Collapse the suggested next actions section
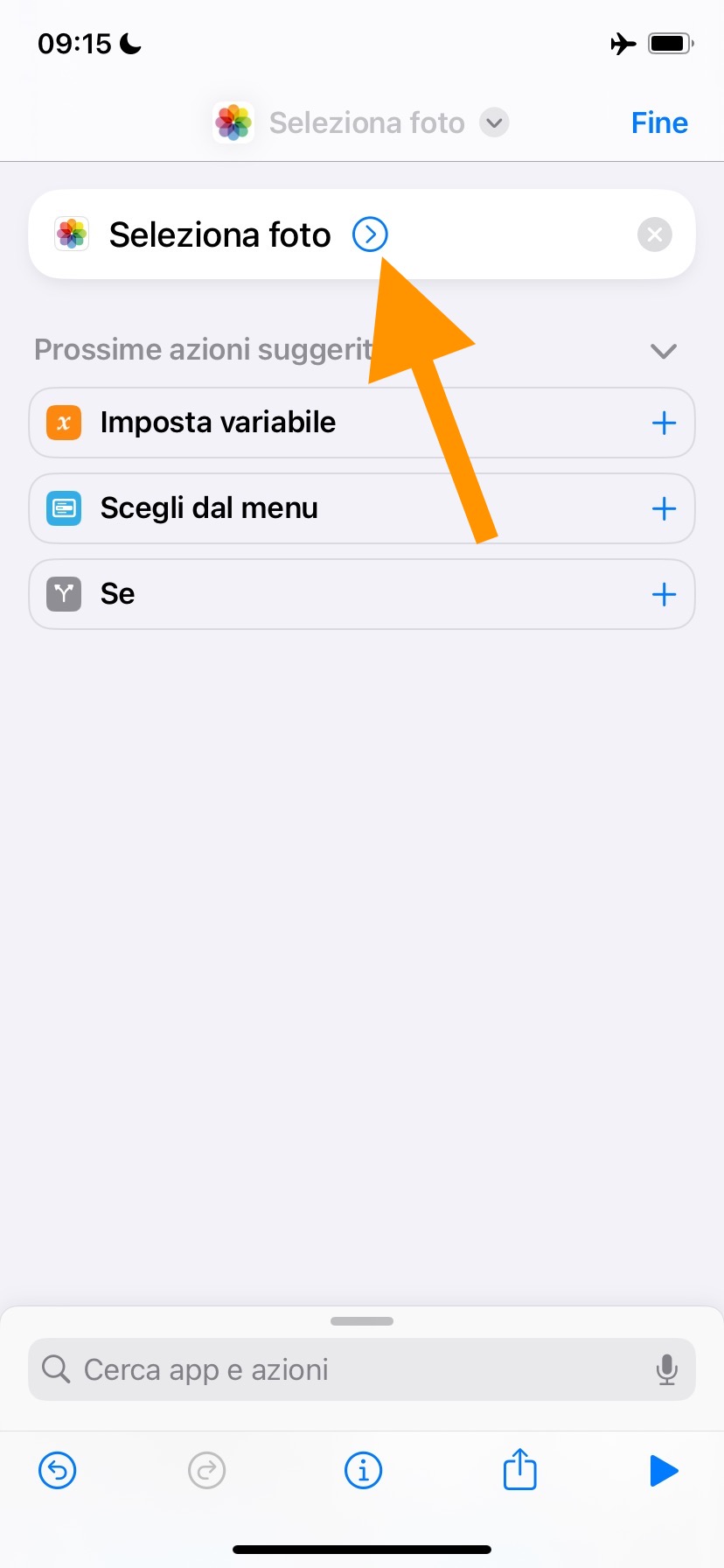The width and height of the screenshot is (724, 1568). pyautogui.click(x=664, y=351)
